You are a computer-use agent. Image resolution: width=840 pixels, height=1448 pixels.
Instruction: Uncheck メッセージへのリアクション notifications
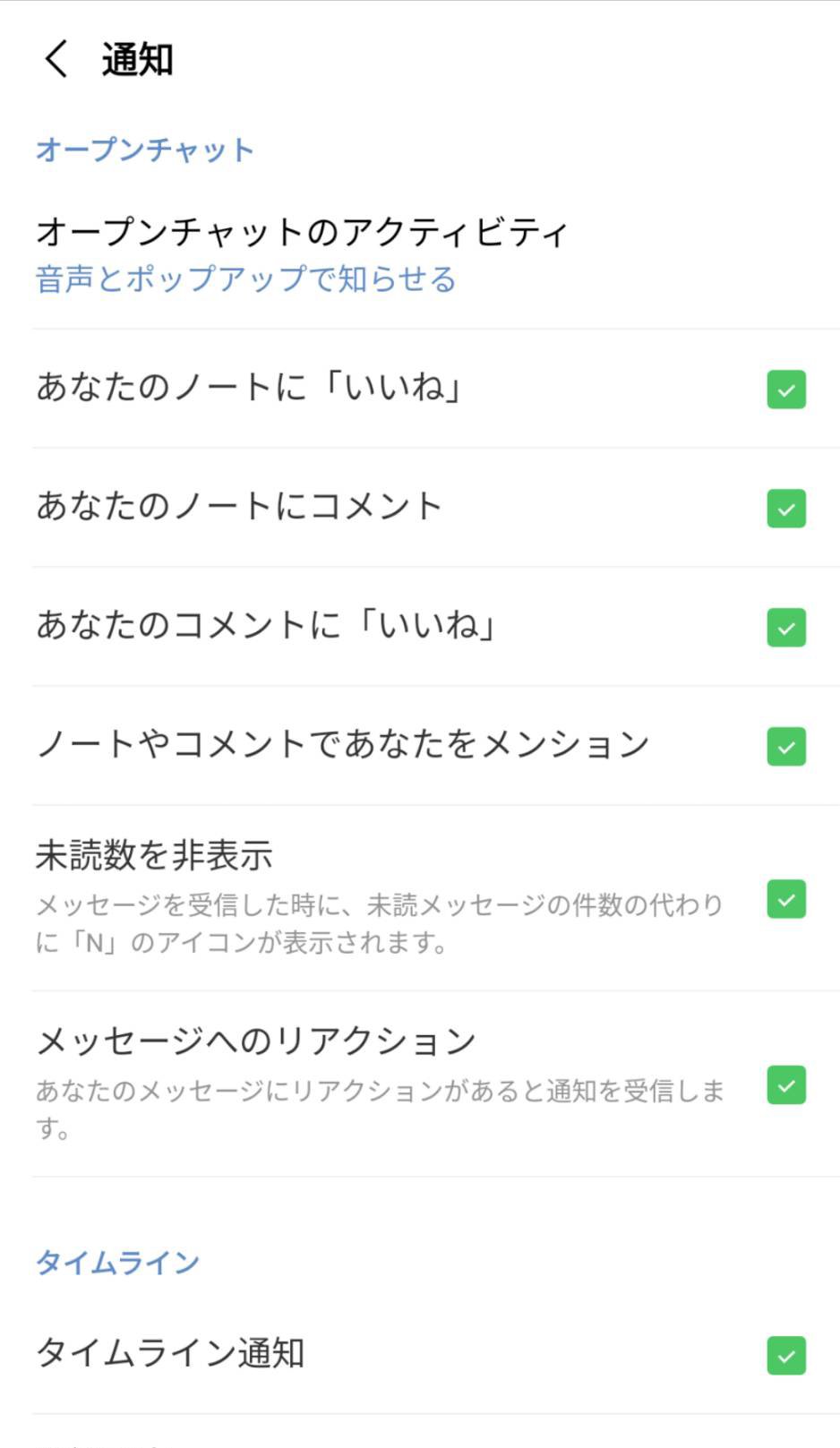tap(785, 1085)
